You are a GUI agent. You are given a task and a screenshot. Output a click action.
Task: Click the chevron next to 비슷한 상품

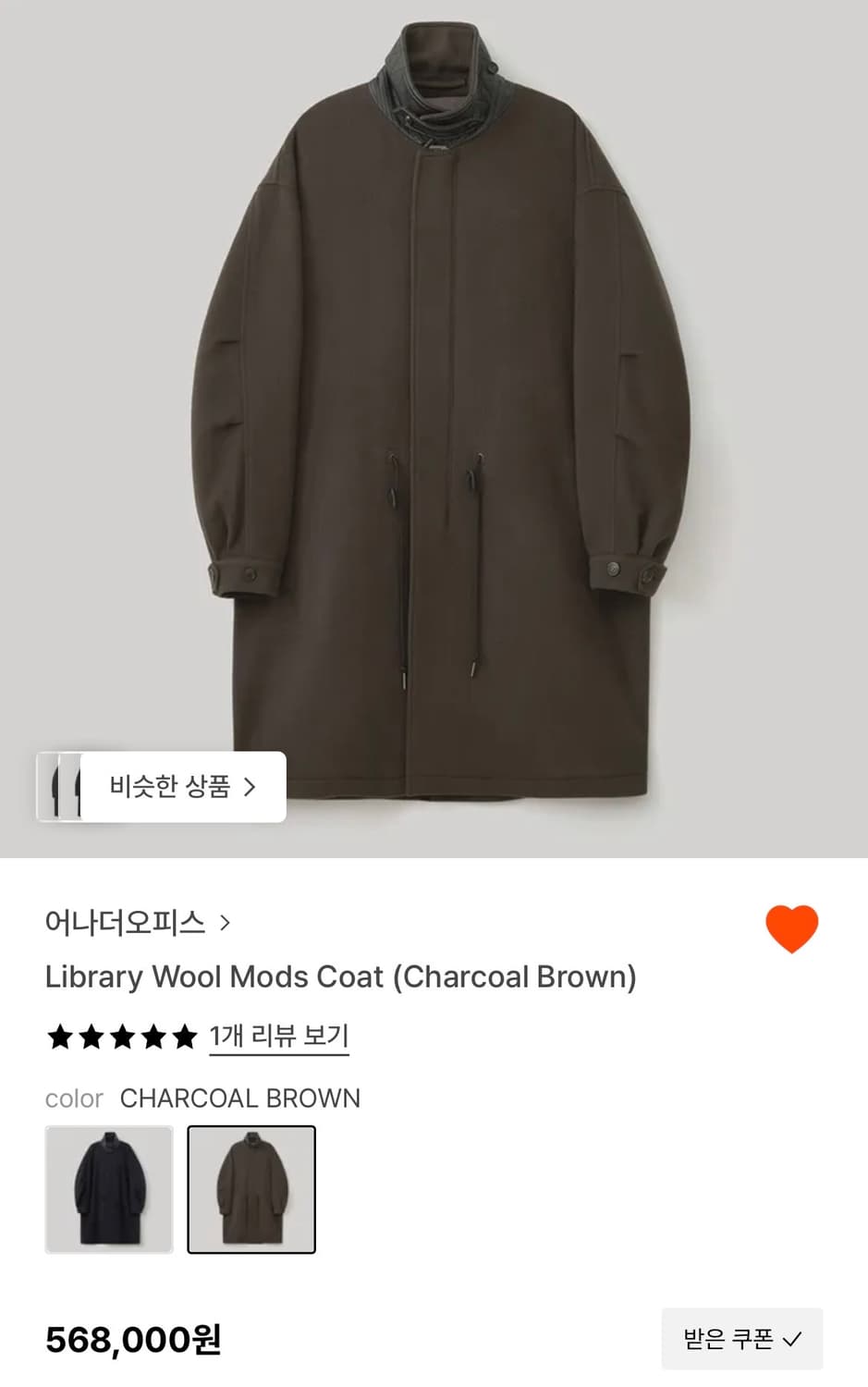pos(250,785)
